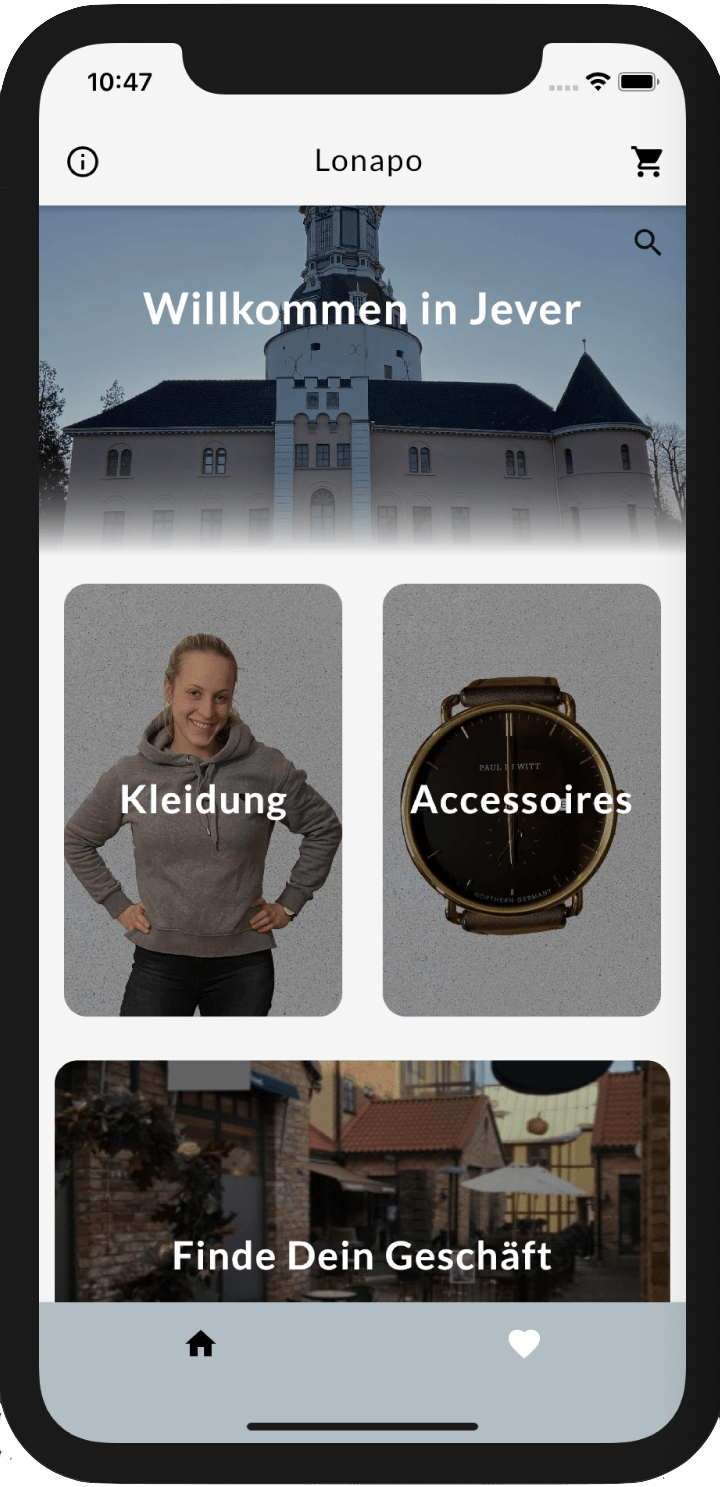Open the shopping cart
Screen dimensions: 720x1487
647,162
